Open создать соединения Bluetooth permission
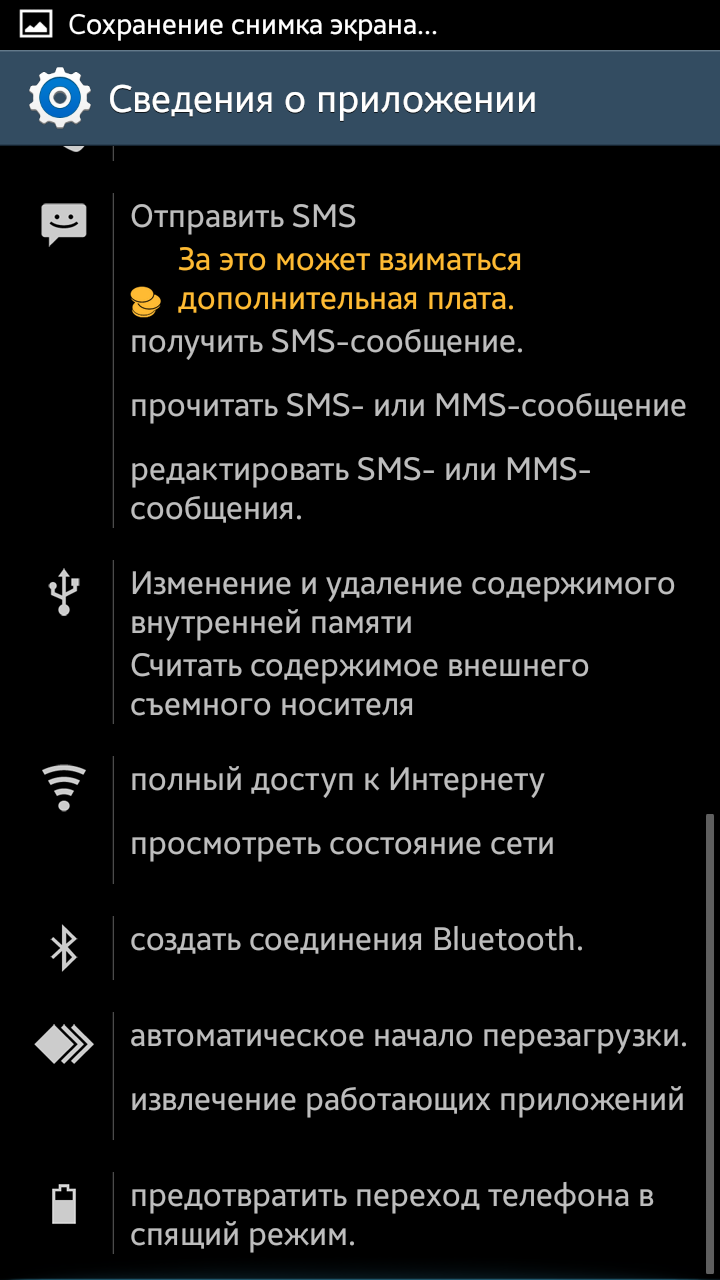 356,940
